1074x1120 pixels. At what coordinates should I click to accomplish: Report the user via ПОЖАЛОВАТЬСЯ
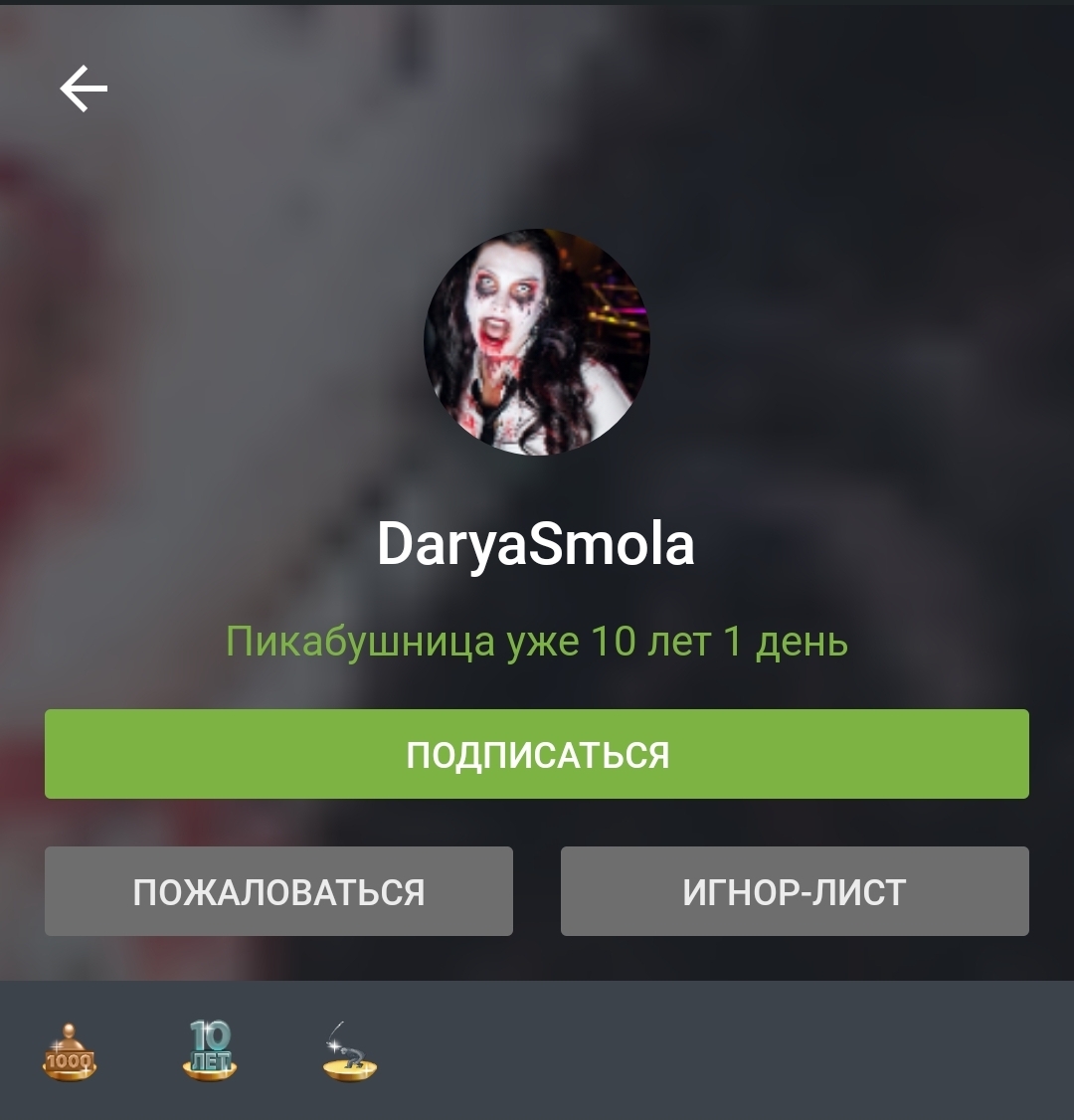pos(278,891)
